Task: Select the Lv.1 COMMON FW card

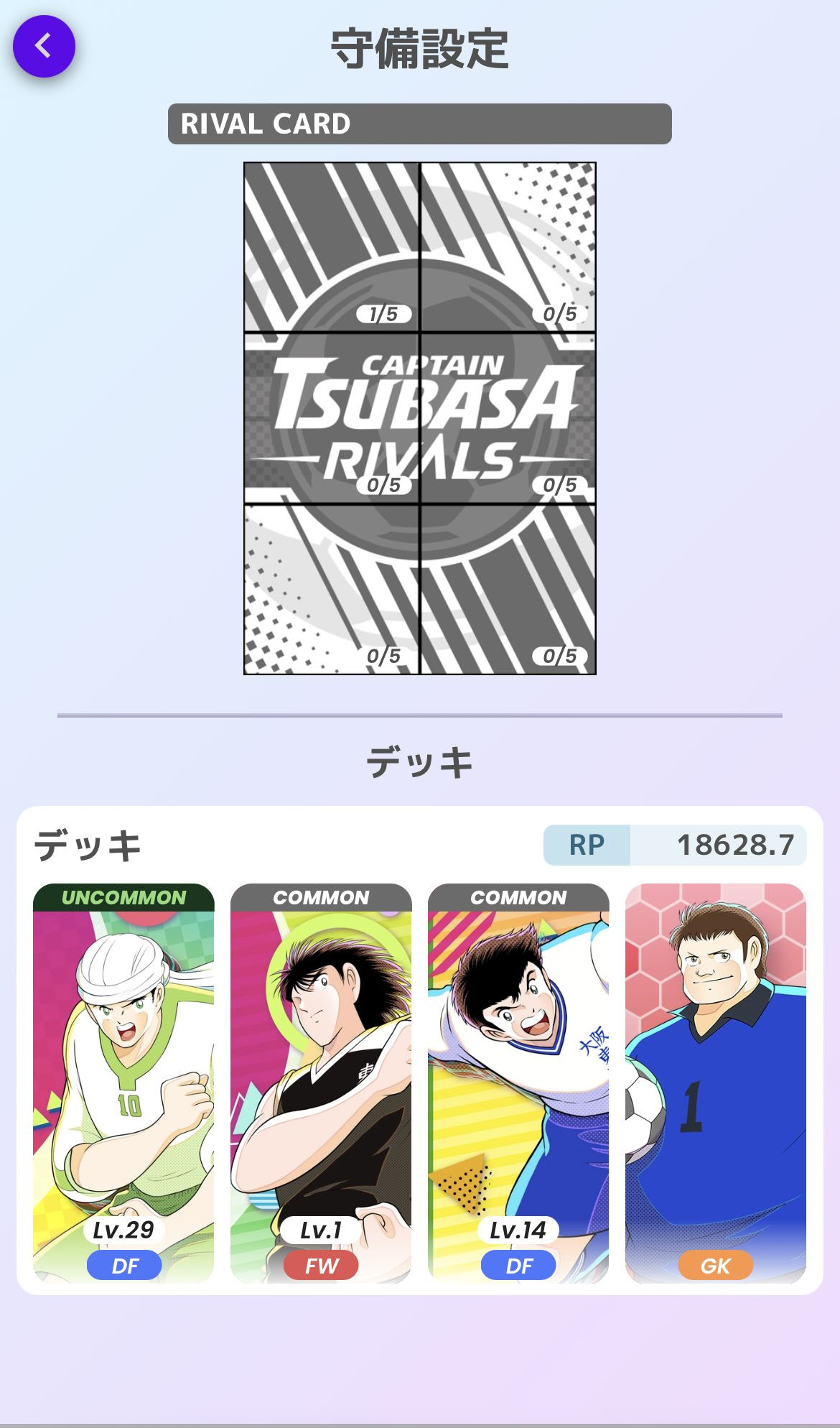Action: [x=321, y=1082]
